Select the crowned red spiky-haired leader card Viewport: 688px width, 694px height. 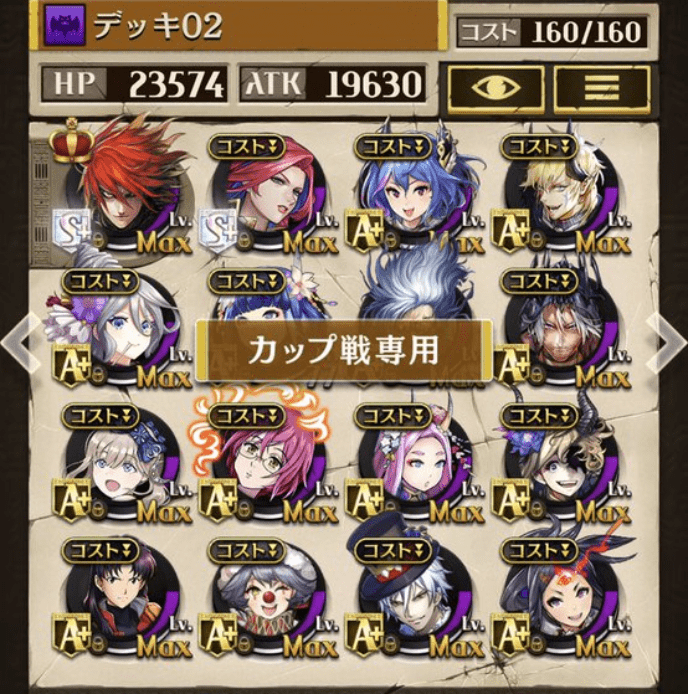pyautogui.click(x=121, y=190)
